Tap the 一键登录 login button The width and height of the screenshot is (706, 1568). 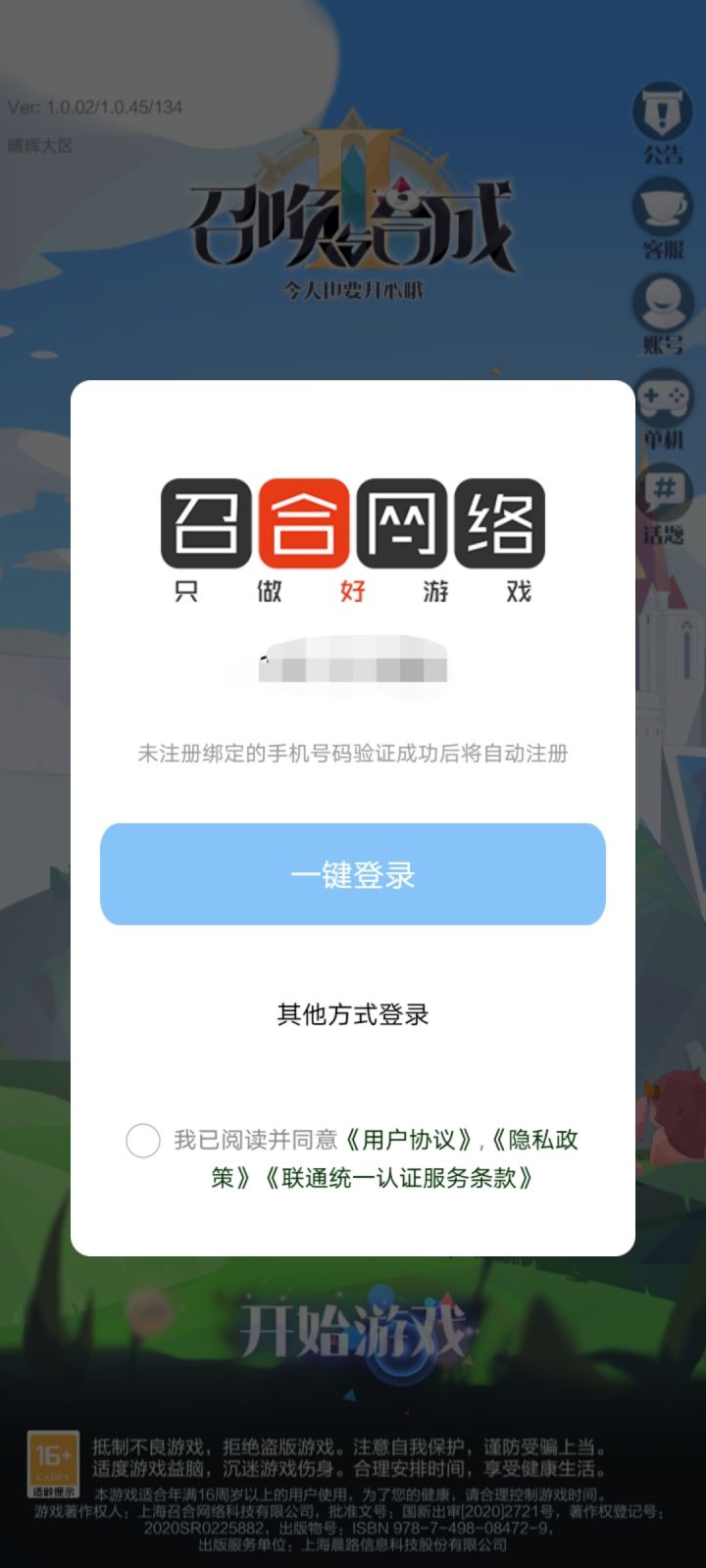(x=353, y=875)
